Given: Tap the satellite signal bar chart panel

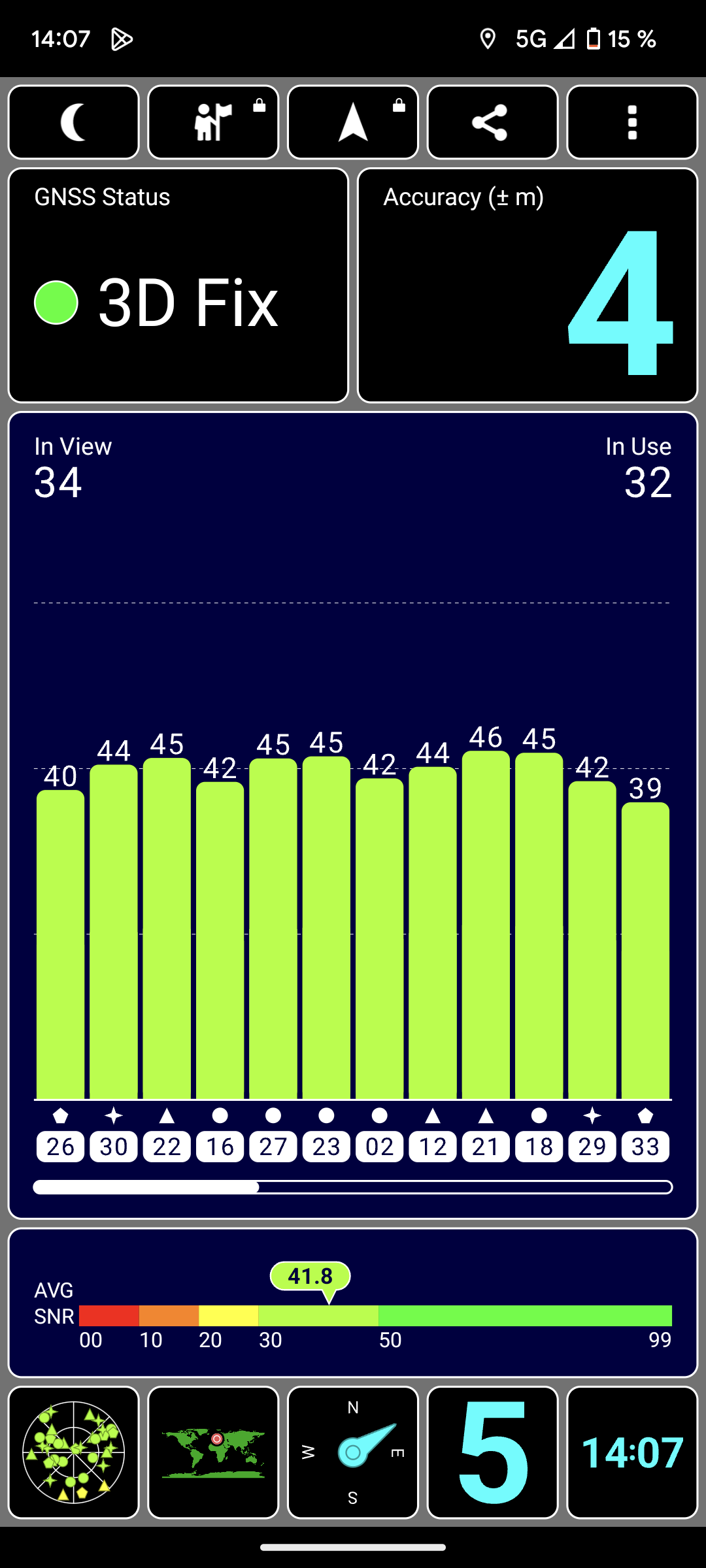Looking at the screenshot, I should click(353, 815).
